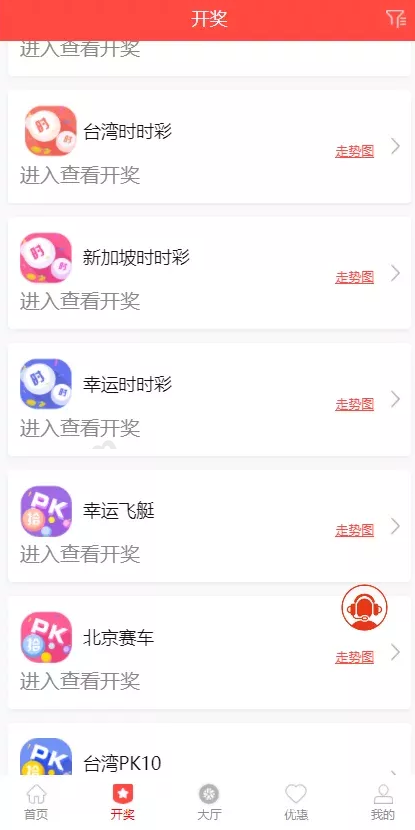Open the 台湾时时彩 draw results card
The width and height of the screenshot is (415, 830).
coord(209,147)
